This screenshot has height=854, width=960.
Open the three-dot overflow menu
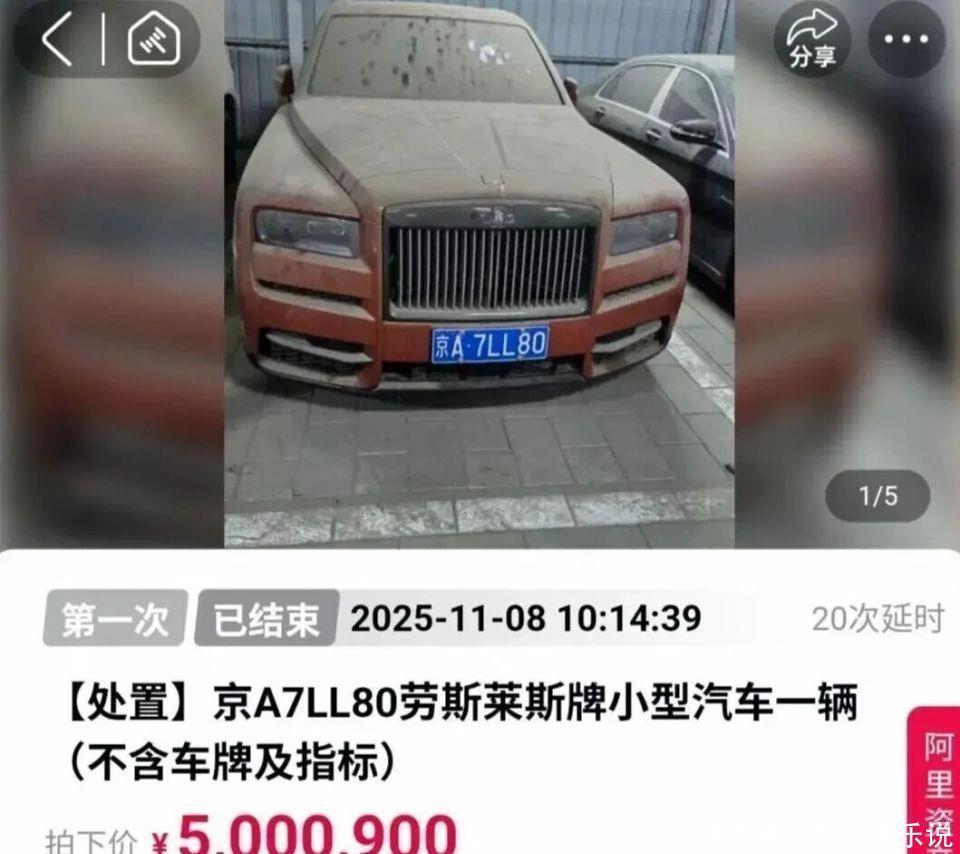(906, 40)
